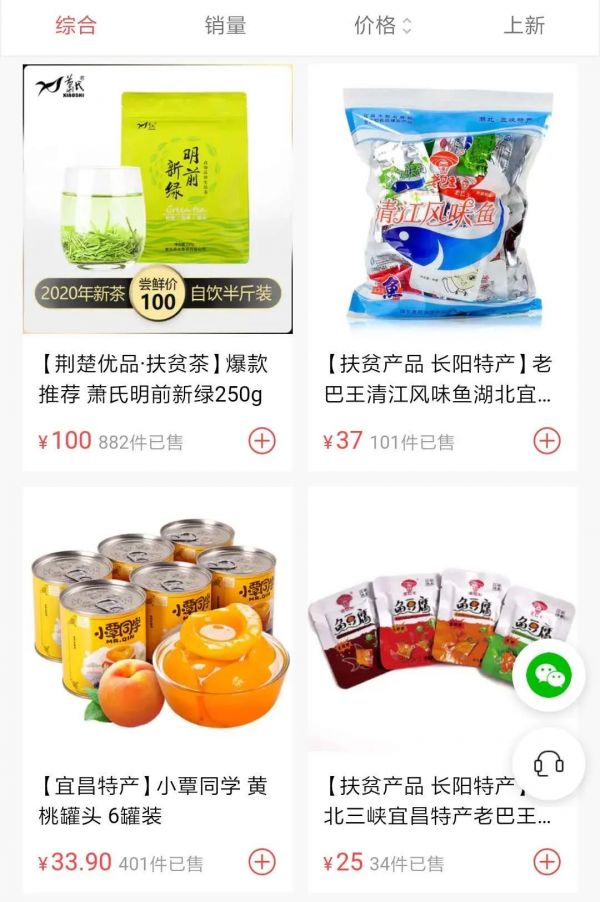
Task: Contact customer service via headset icon
Action: click(548, 764)
